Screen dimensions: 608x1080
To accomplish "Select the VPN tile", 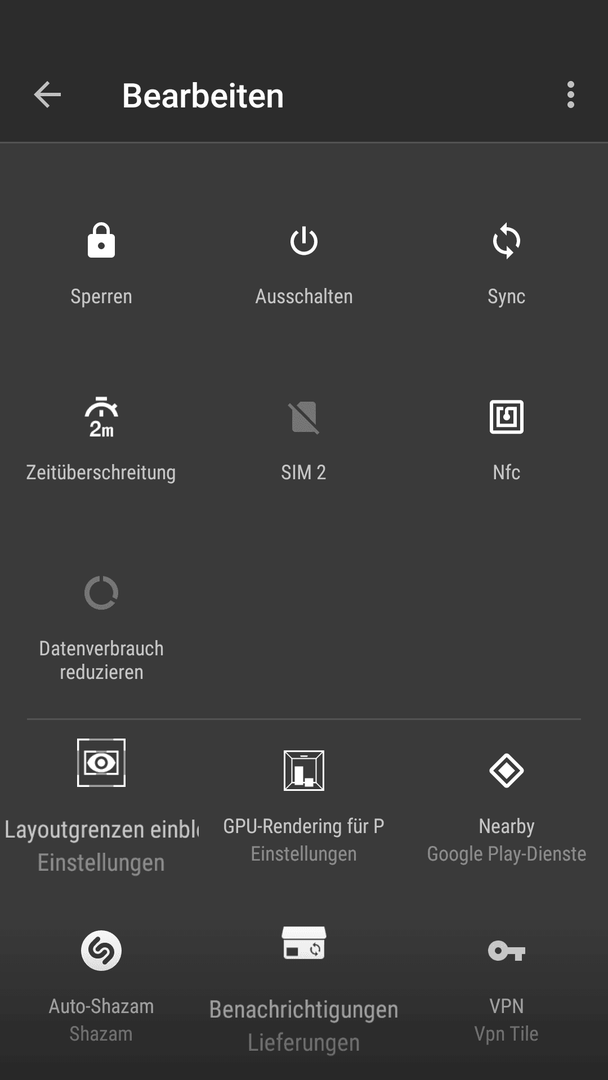I will point(506,986).
